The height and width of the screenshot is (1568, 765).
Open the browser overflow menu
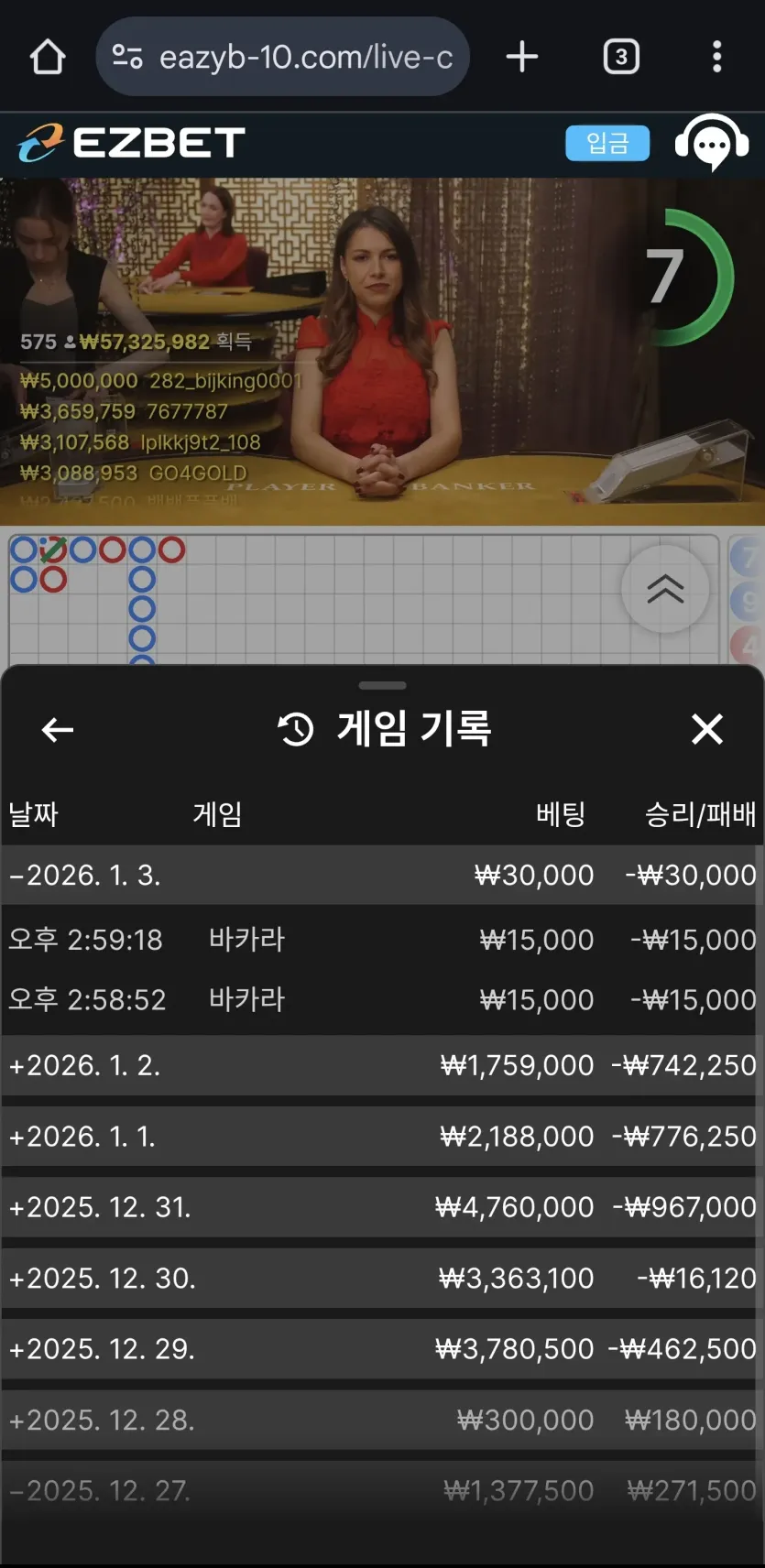pos(717,57)
